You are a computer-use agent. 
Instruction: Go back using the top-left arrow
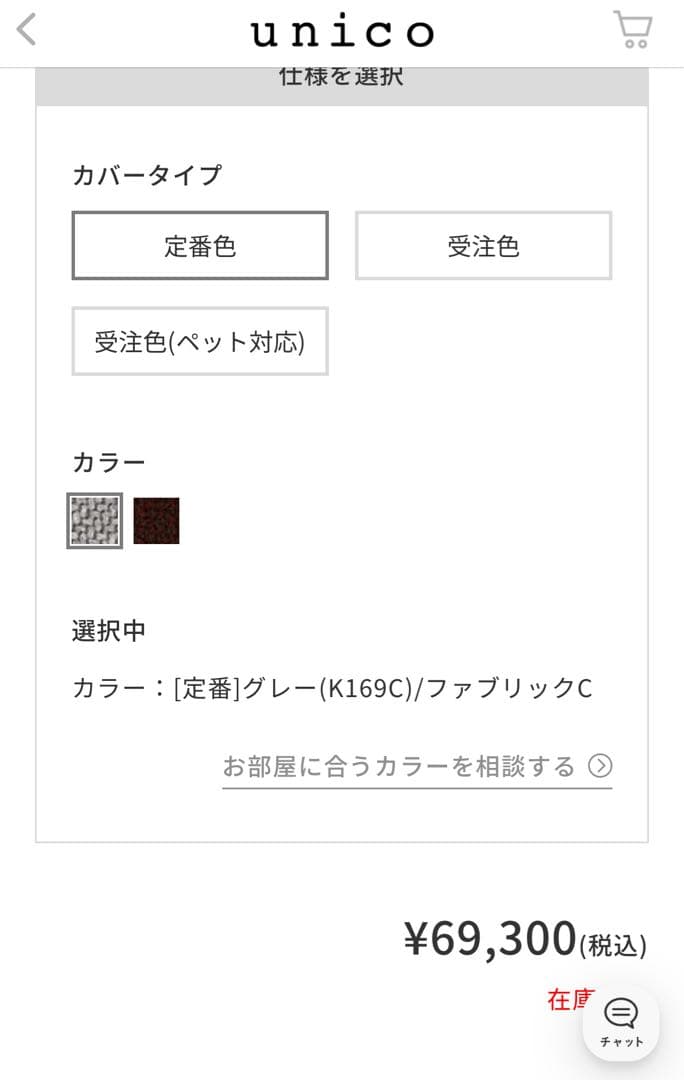tap(27, 30)
